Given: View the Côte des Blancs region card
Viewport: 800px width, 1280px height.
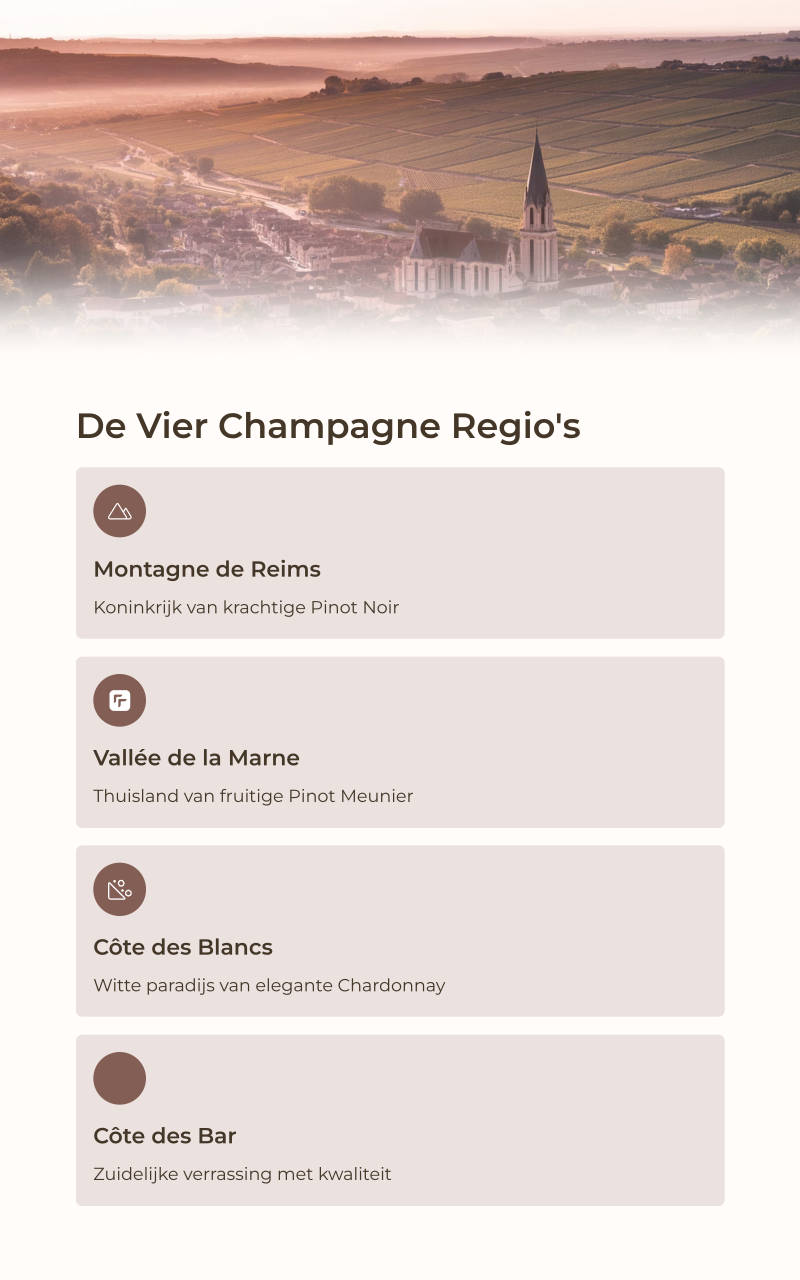Looking at the screenshot, I should coord(400,931).
